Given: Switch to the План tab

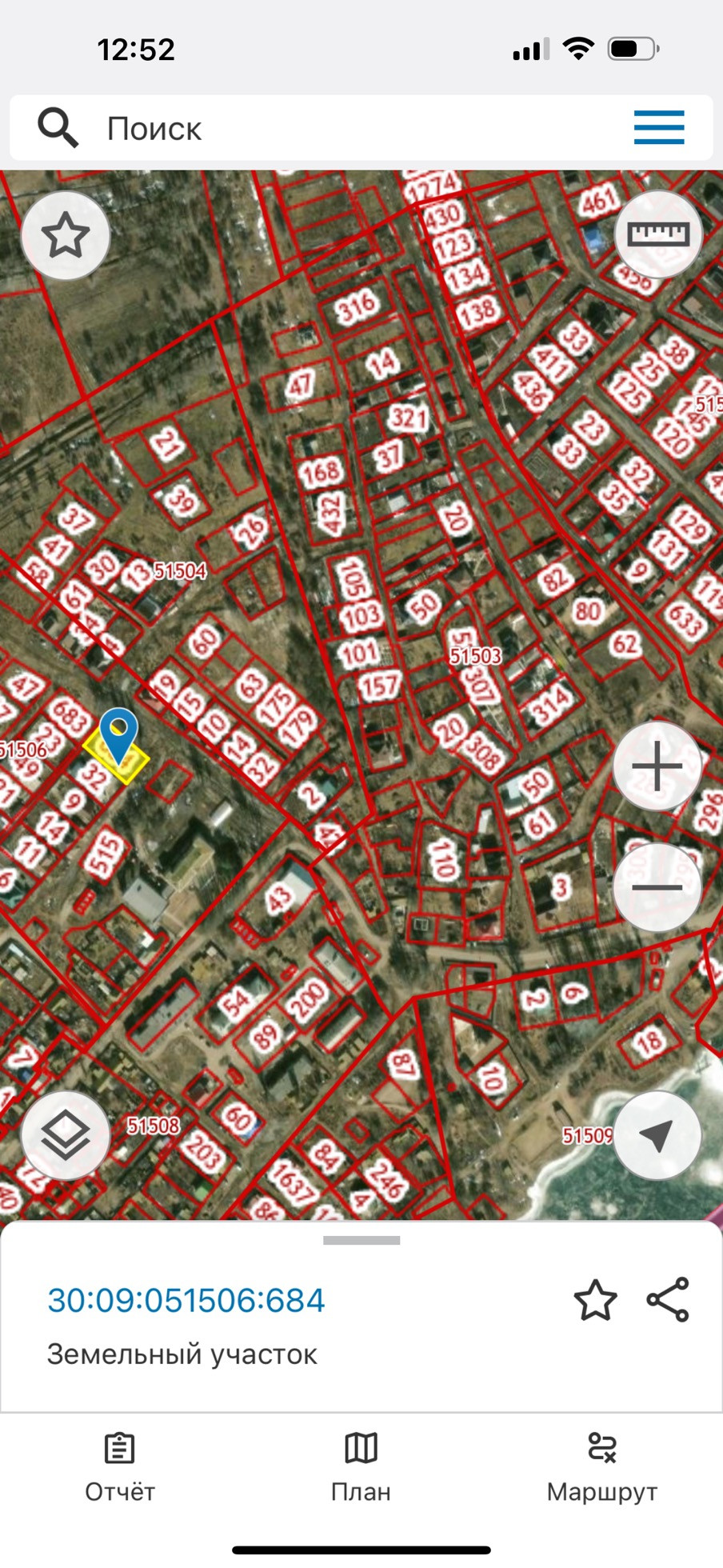Looking at the screenshot, I should pyautogui.click(x=361, y=1468).
